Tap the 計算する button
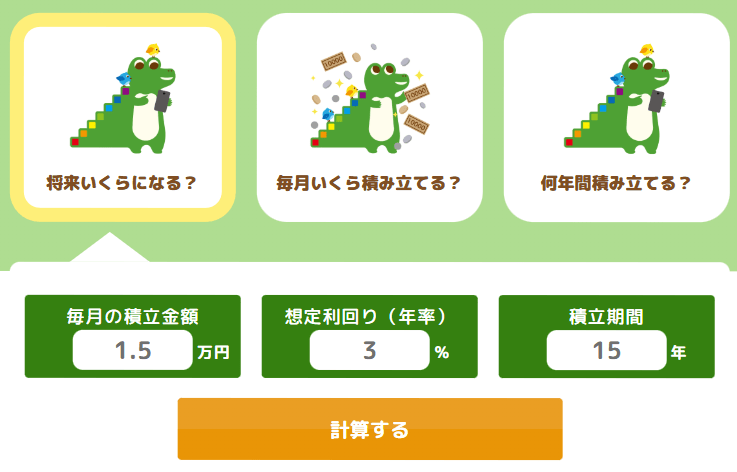The width and height of the screenshot is (737, 472). (x=370, y=430)
